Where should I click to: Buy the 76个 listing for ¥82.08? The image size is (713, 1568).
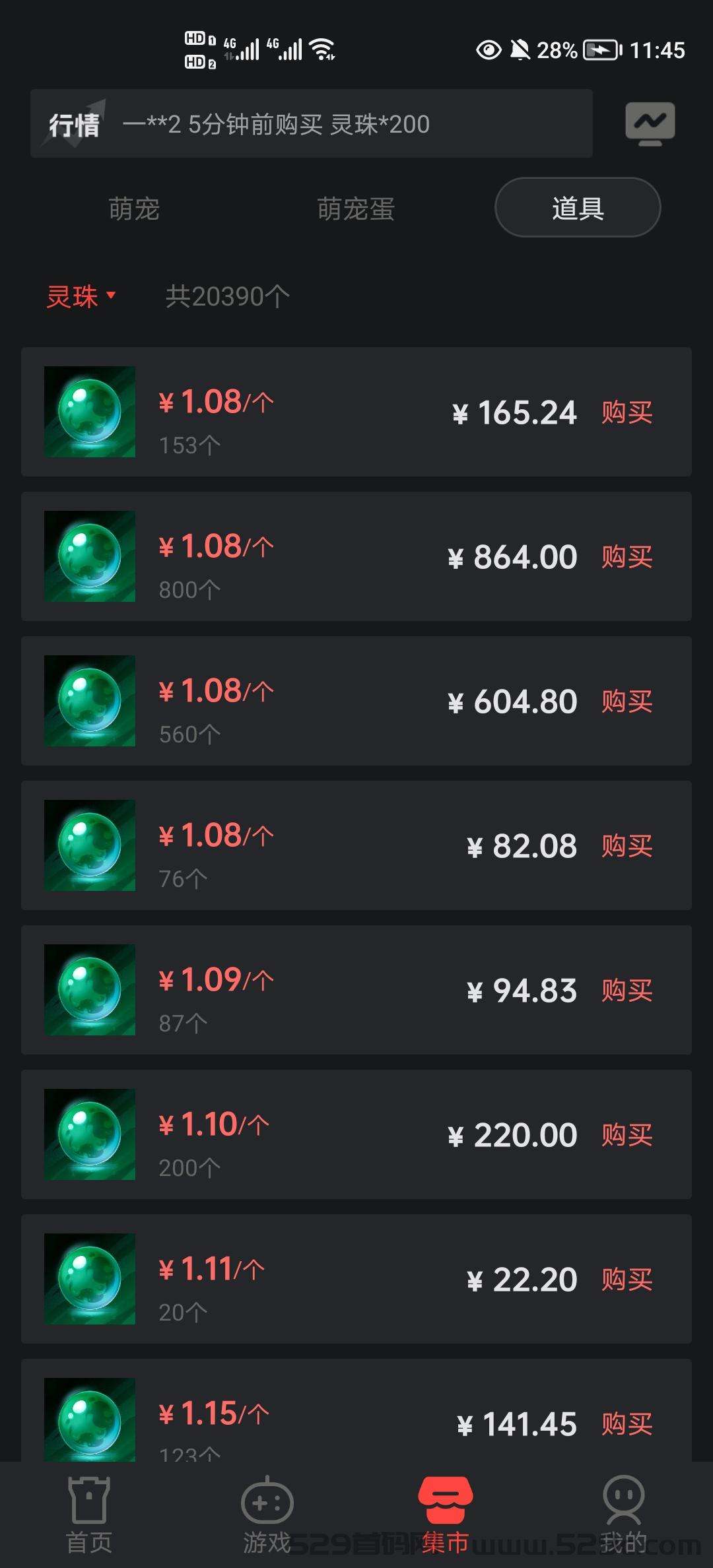(627, 846)
